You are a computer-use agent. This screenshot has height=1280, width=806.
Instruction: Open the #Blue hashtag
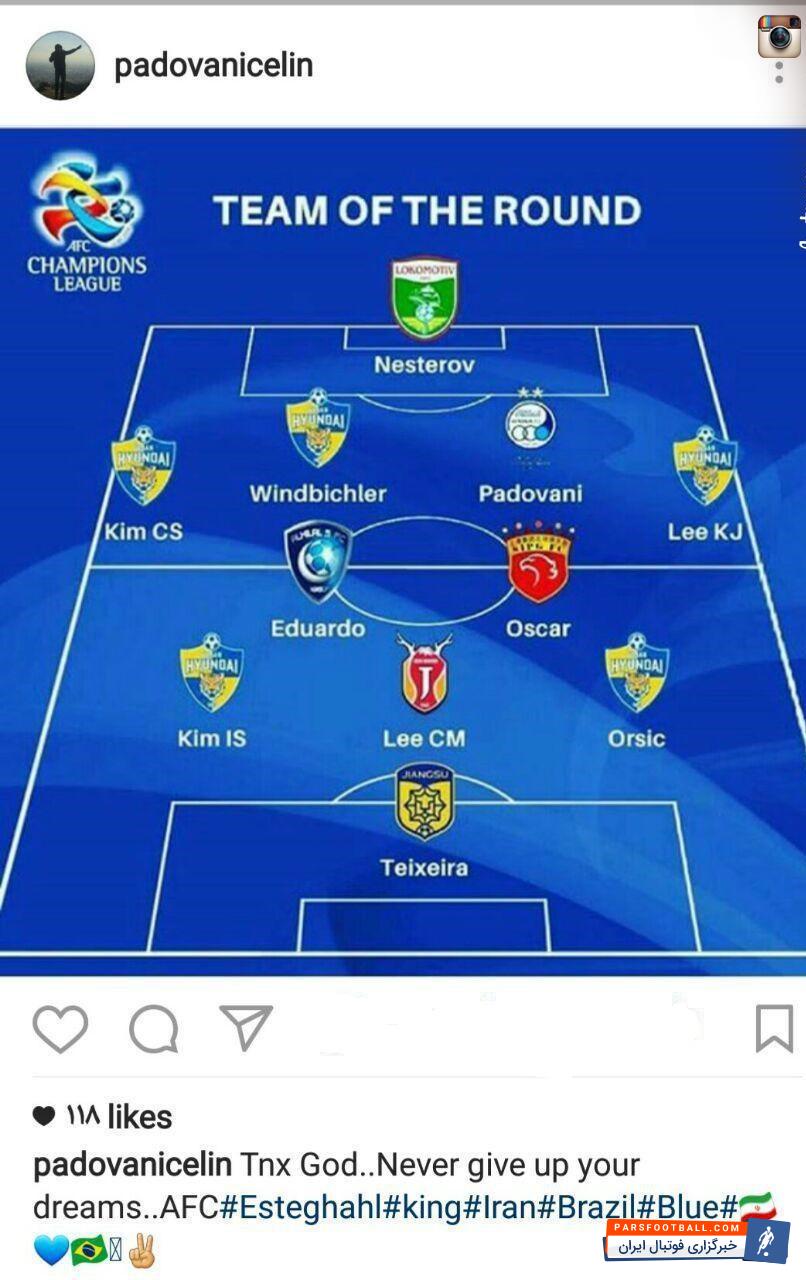point(678,1207)
